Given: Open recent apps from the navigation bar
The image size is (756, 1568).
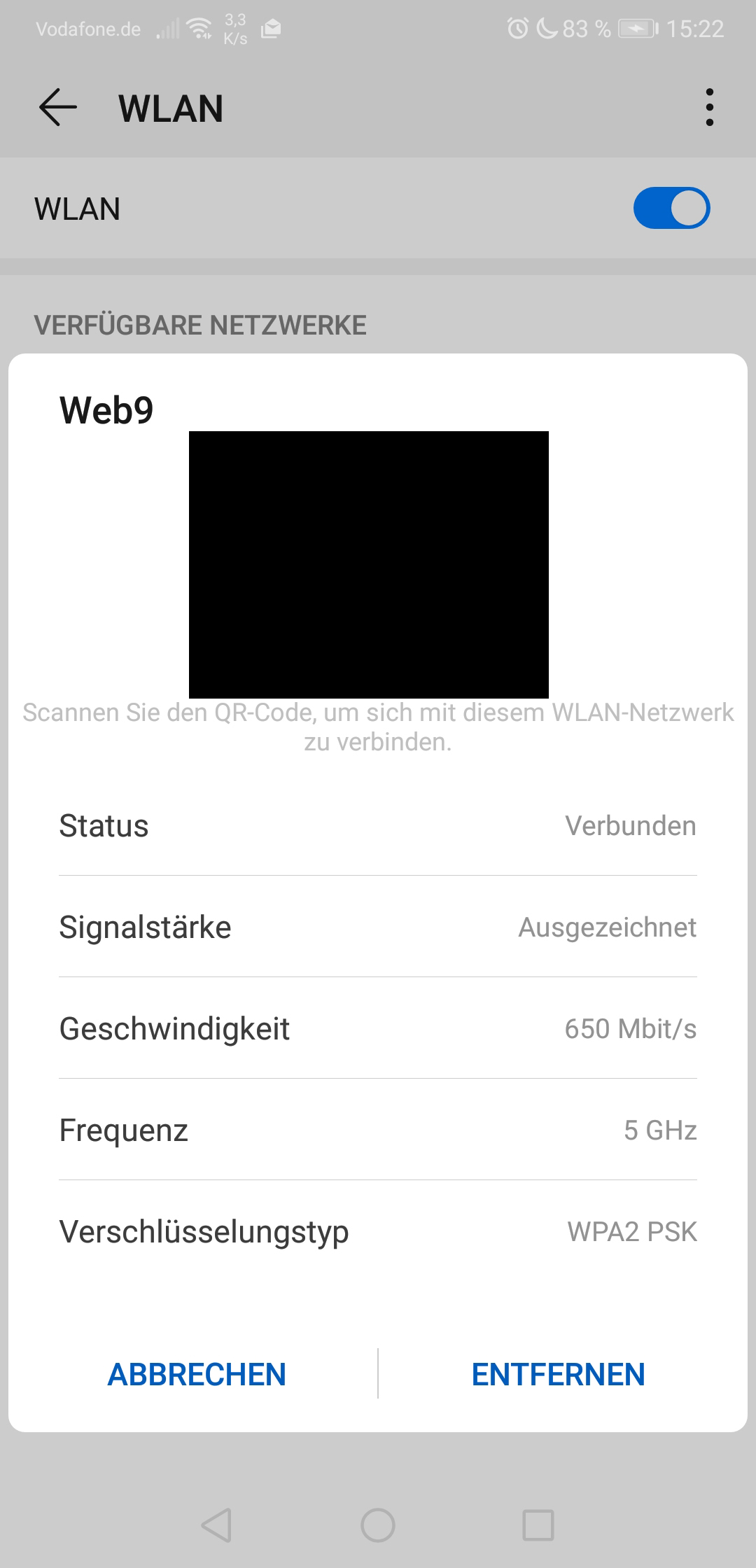Looking at the screenshot, I should tap(538, 1525).
